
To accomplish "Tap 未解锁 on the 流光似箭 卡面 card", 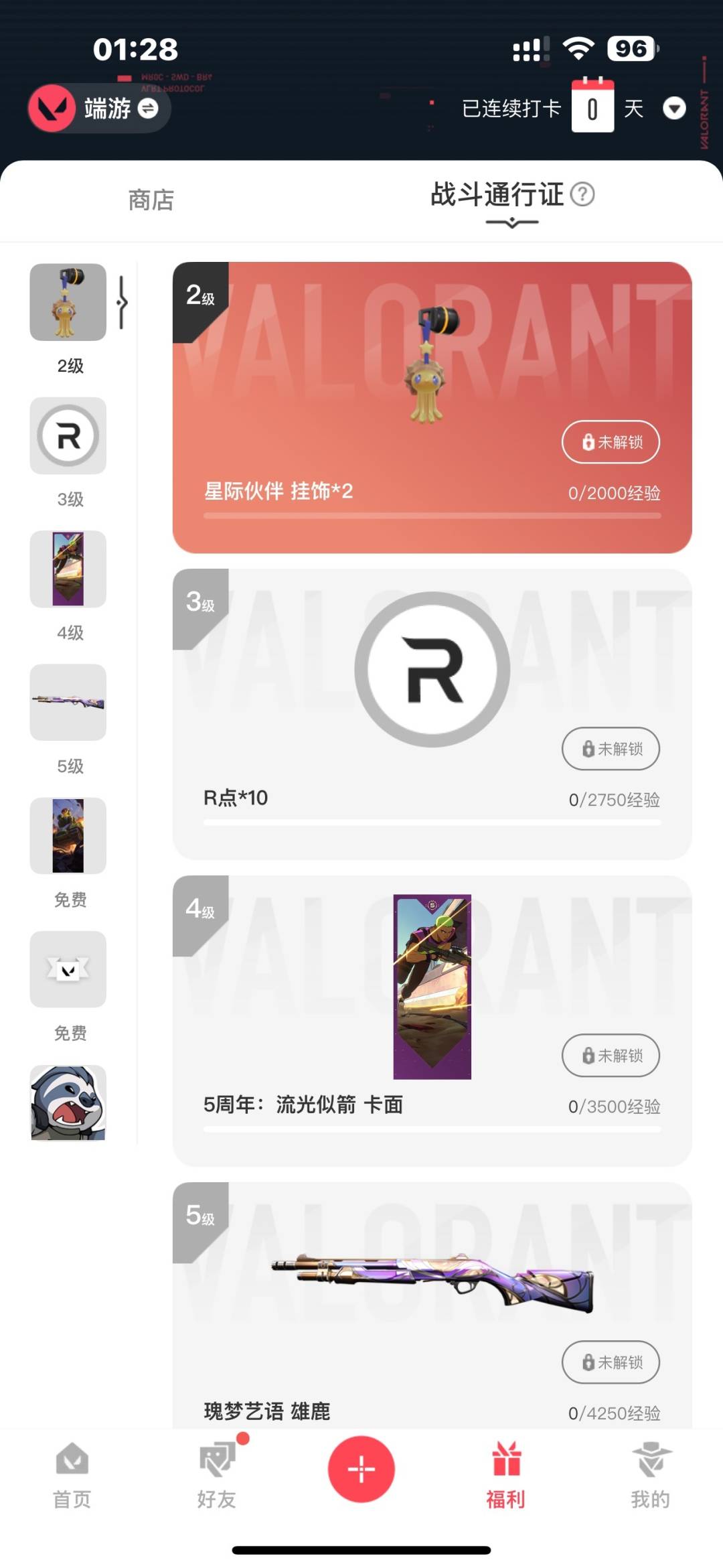I will (611, 1056).
